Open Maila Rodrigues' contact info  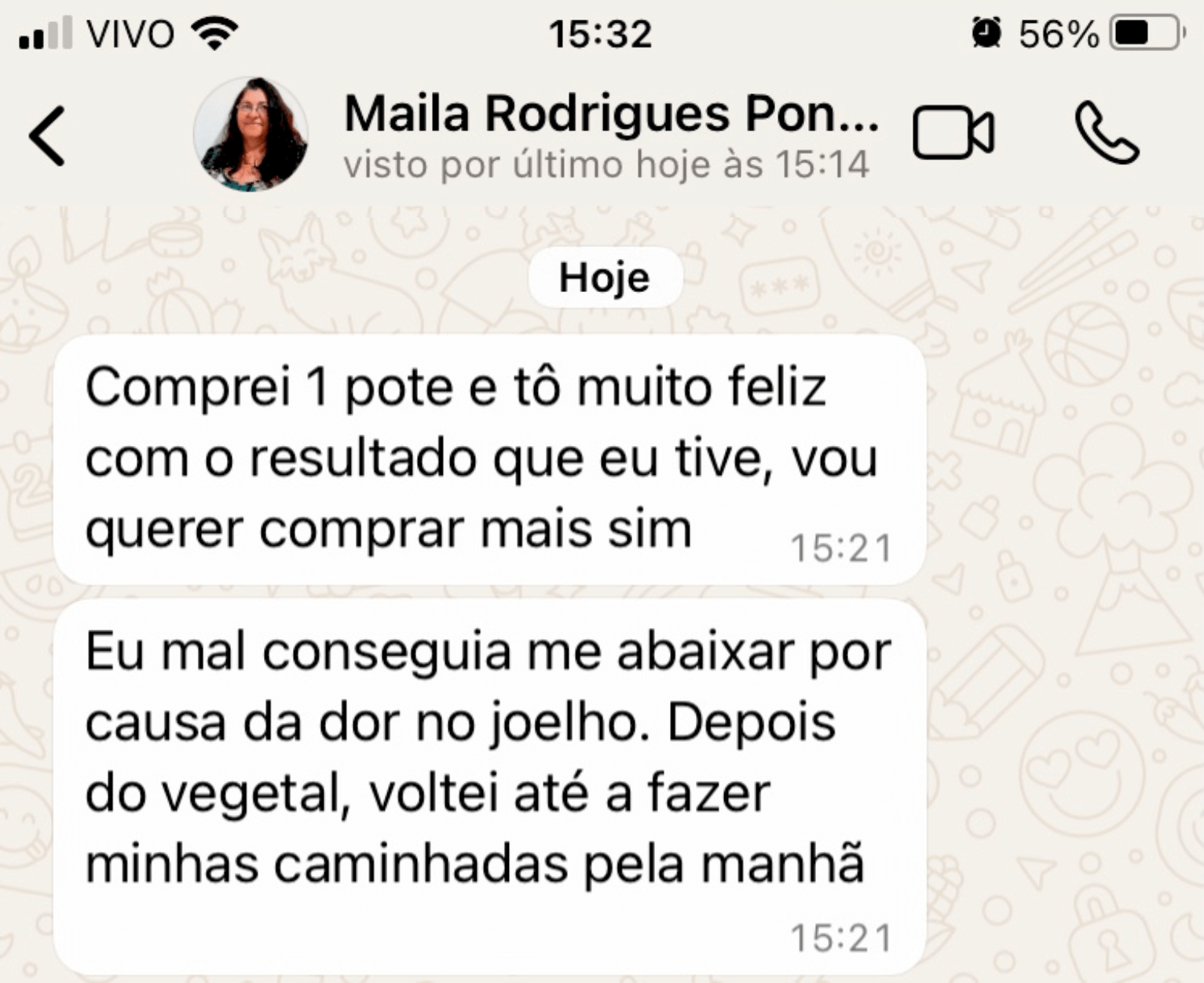(x=610, y=114)
